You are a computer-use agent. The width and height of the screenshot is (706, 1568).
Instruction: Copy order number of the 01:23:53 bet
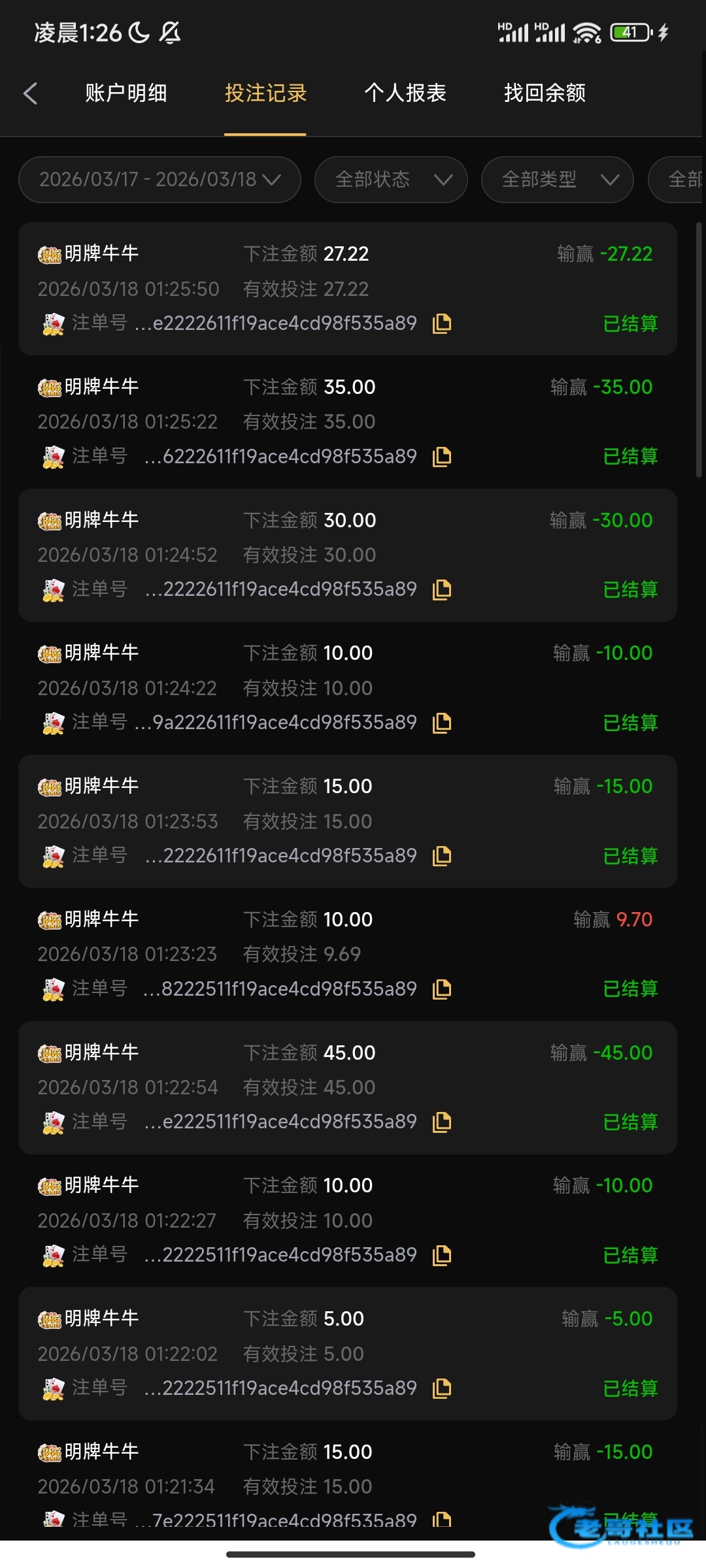tap(443, 856)
